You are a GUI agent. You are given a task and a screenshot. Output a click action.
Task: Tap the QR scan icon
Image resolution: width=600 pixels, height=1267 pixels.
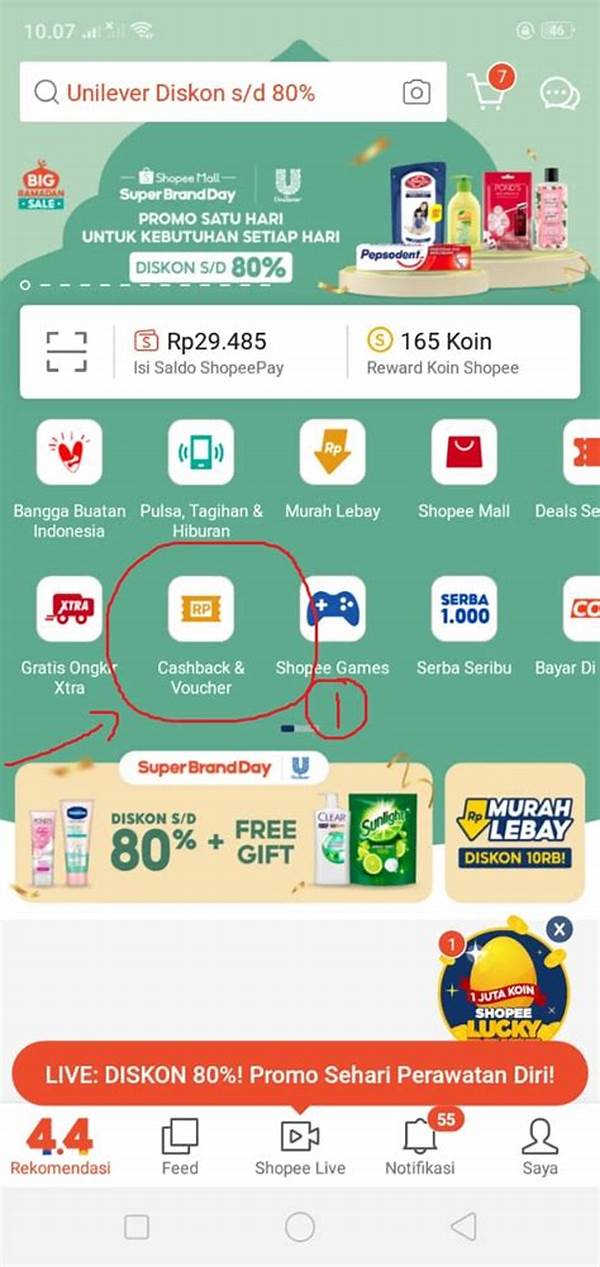67,352
